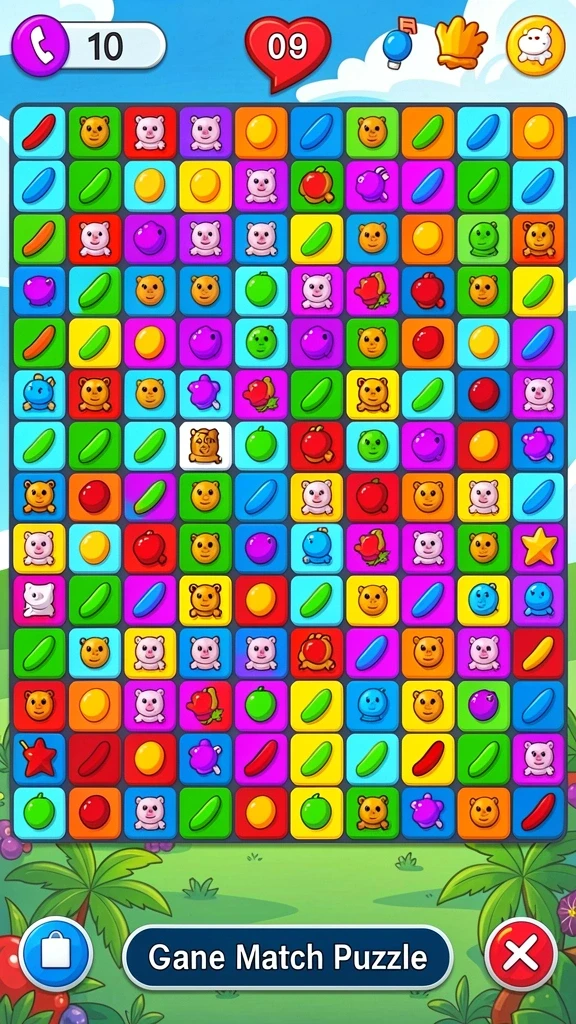Use the light bulb hint booster
The height and width of the screenshot is (1024, 576).
400,42
